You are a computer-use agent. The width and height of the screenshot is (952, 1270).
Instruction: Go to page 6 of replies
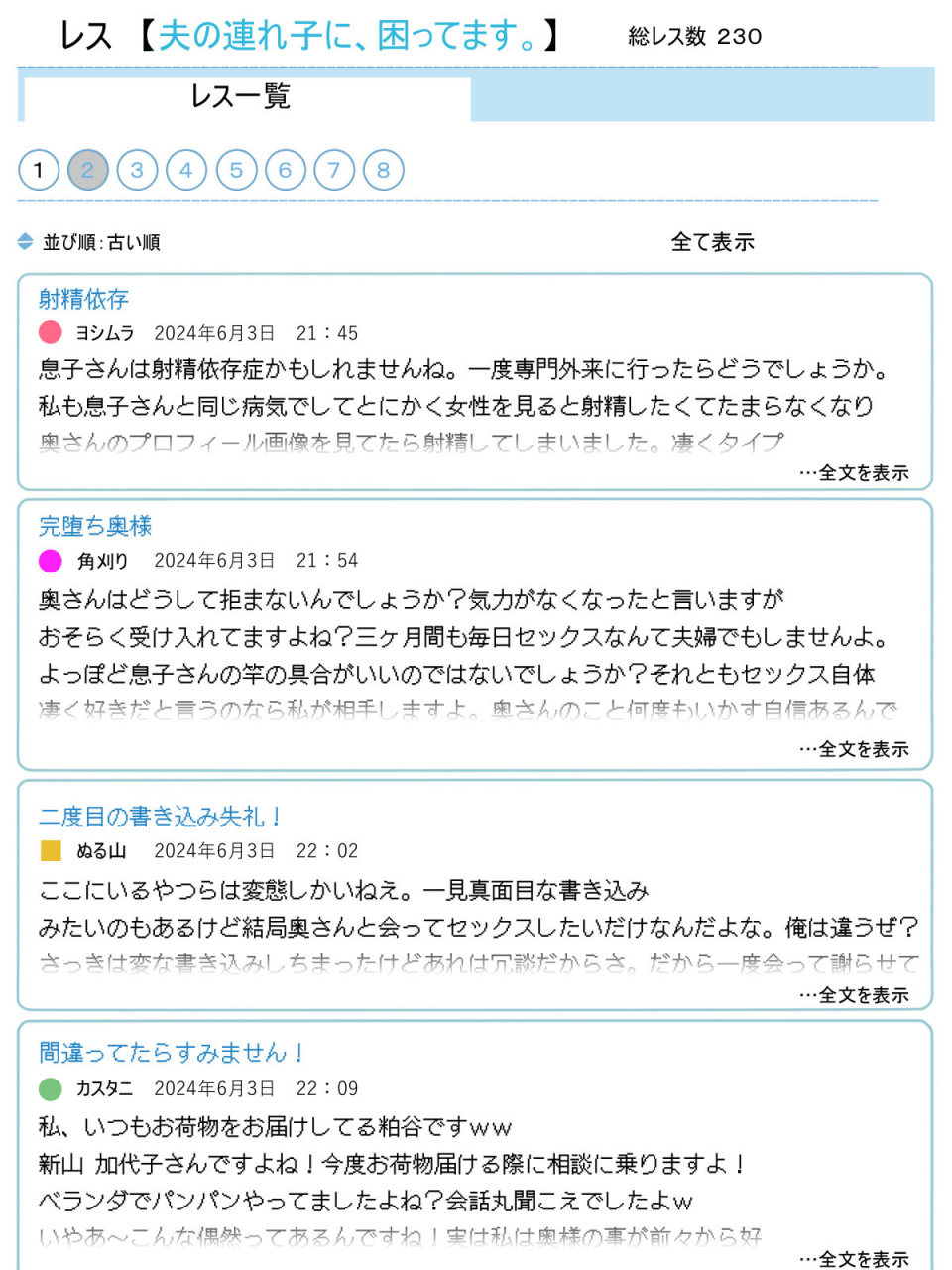click(285, 171)
